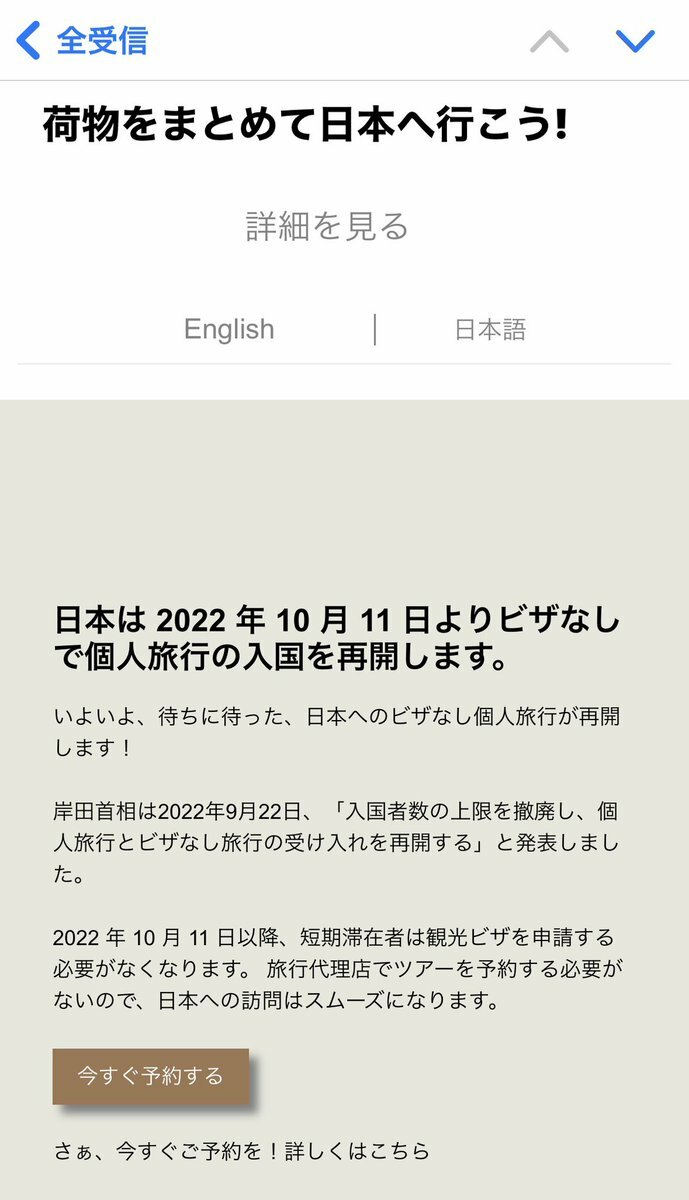Open the 詳細を見る link
Screen dimensions: 689x1200
[x=328, y=226]
